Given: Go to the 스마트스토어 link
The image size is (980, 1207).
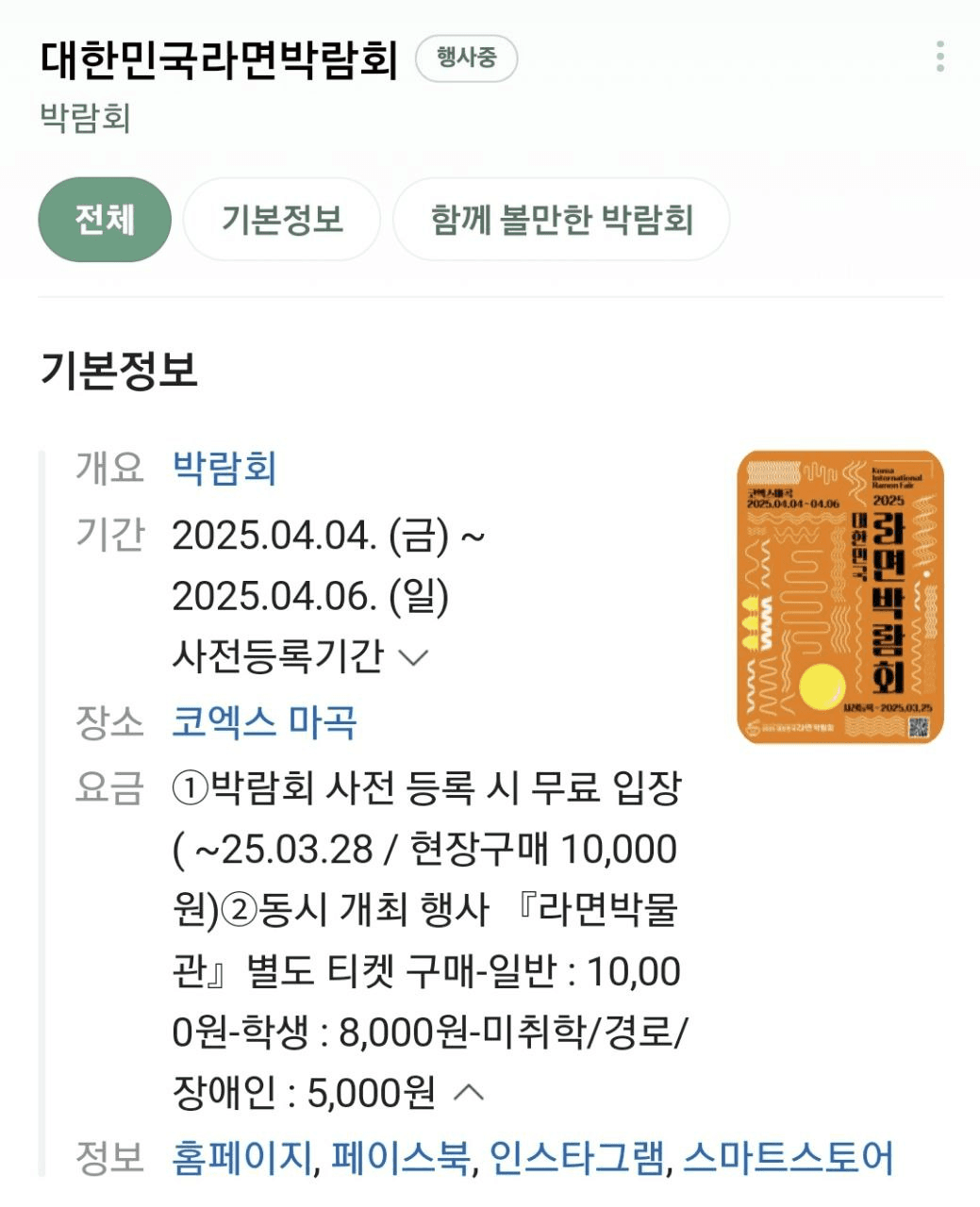Looking at the screenshot, I should click(788, 1157).
